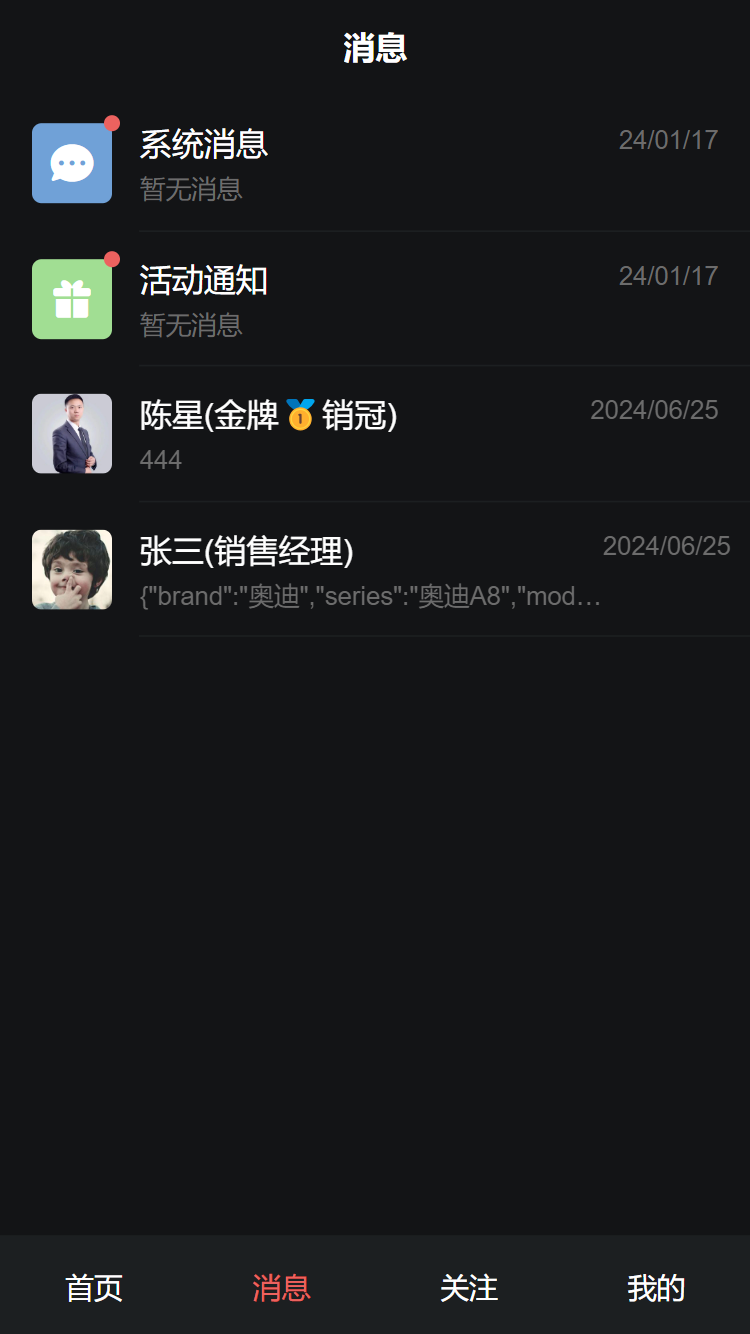The width and height of the screenshot is (750, 1334).
Task: Open the chat with 张三(销售经理)
Action: tap(375, 569)
